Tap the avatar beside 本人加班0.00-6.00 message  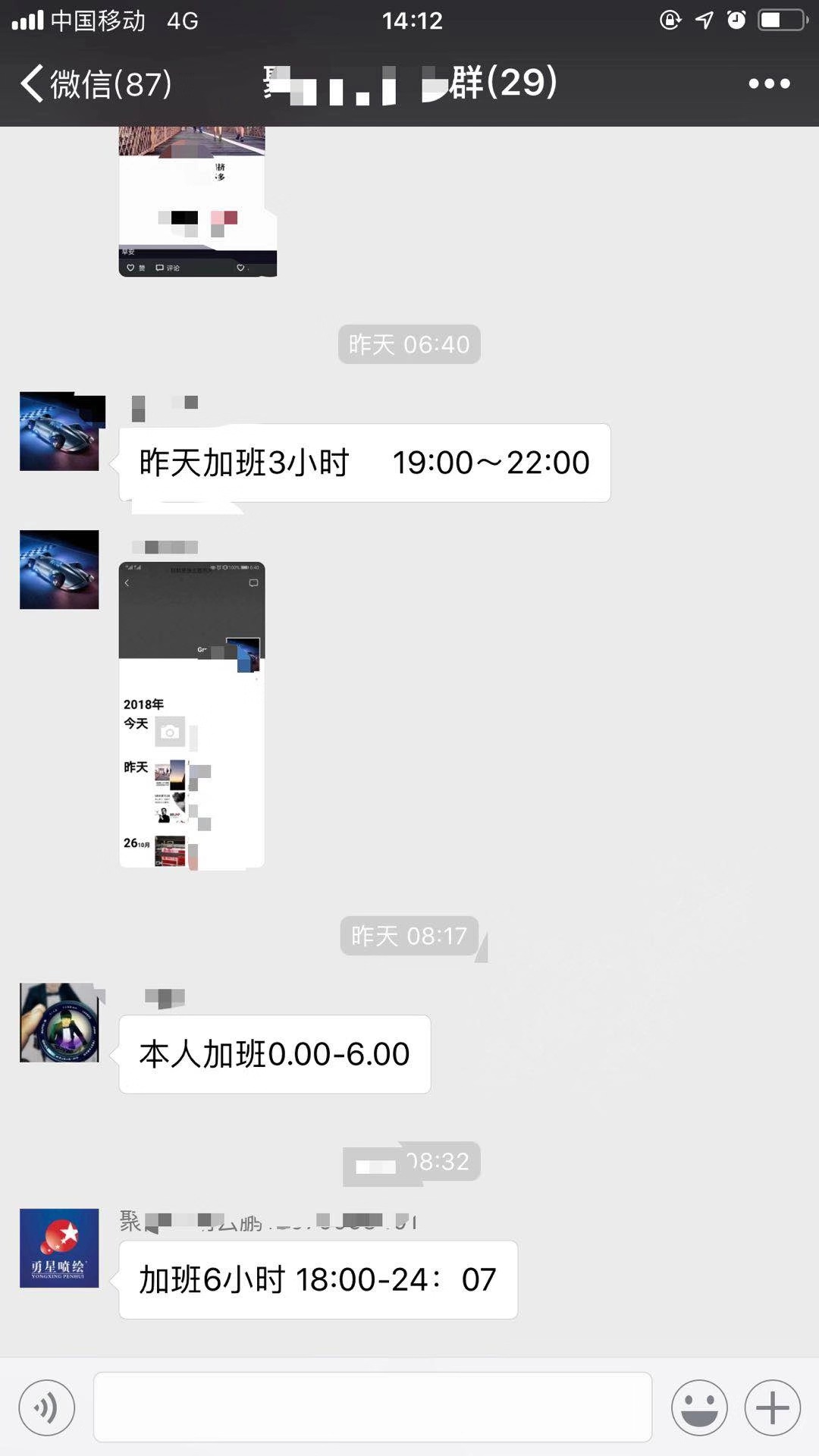59,1022
